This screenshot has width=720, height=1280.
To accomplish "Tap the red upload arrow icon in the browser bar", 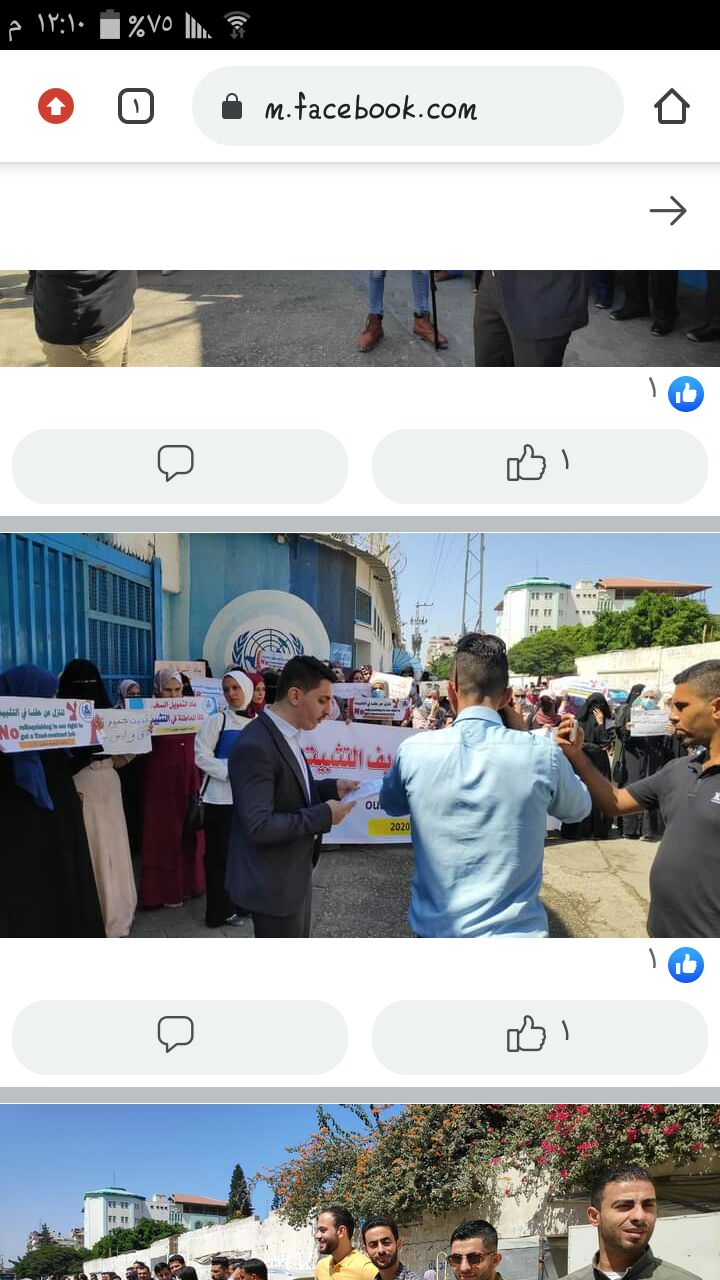I will coord(56,106).
